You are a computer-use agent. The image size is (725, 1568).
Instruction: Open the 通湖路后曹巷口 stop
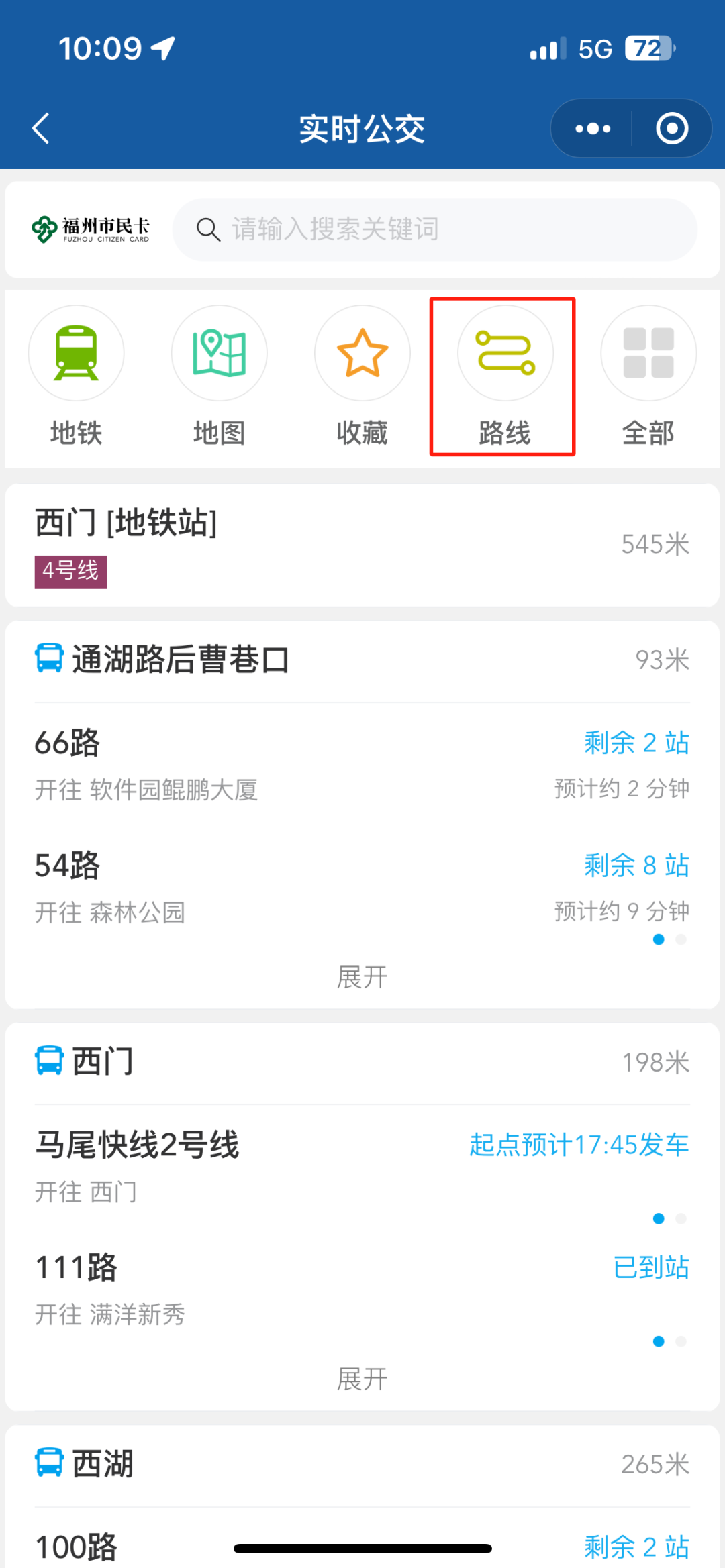[x=362, y=660]
